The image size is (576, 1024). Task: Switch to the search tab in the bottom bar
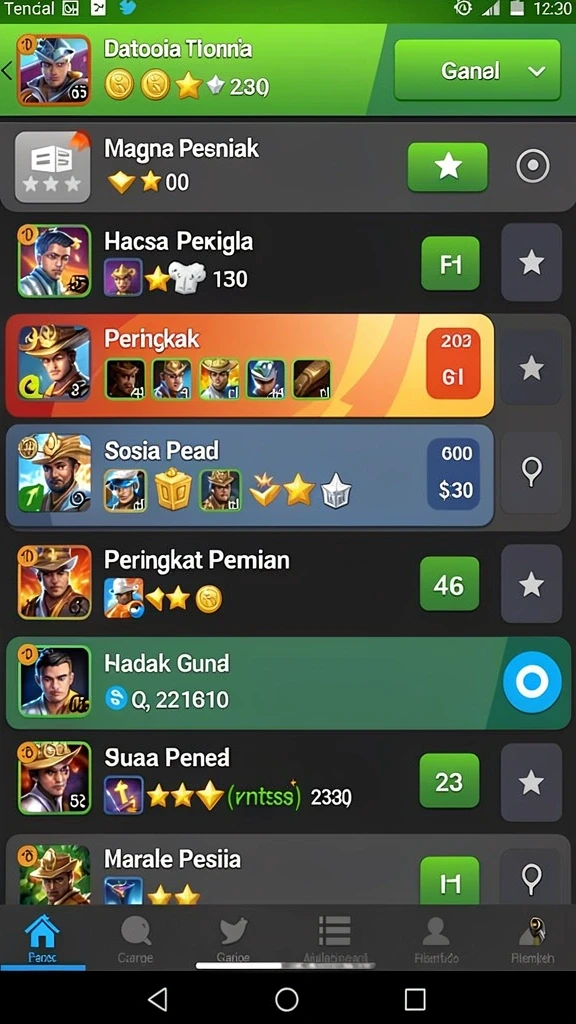[x=136, y=939]
